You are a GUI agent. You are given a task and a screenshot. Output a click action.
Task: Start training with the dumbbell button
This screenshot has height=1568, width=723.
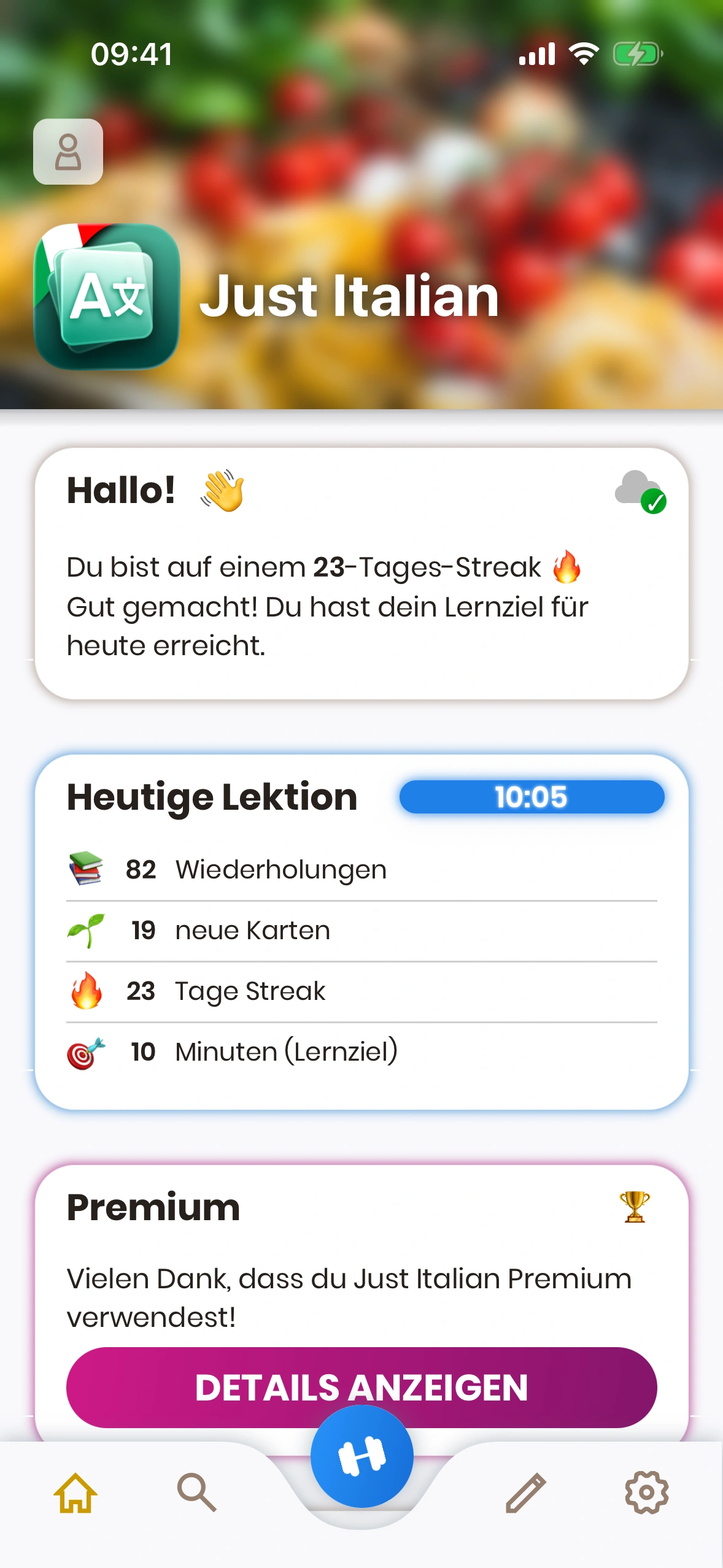point(361,1456)
